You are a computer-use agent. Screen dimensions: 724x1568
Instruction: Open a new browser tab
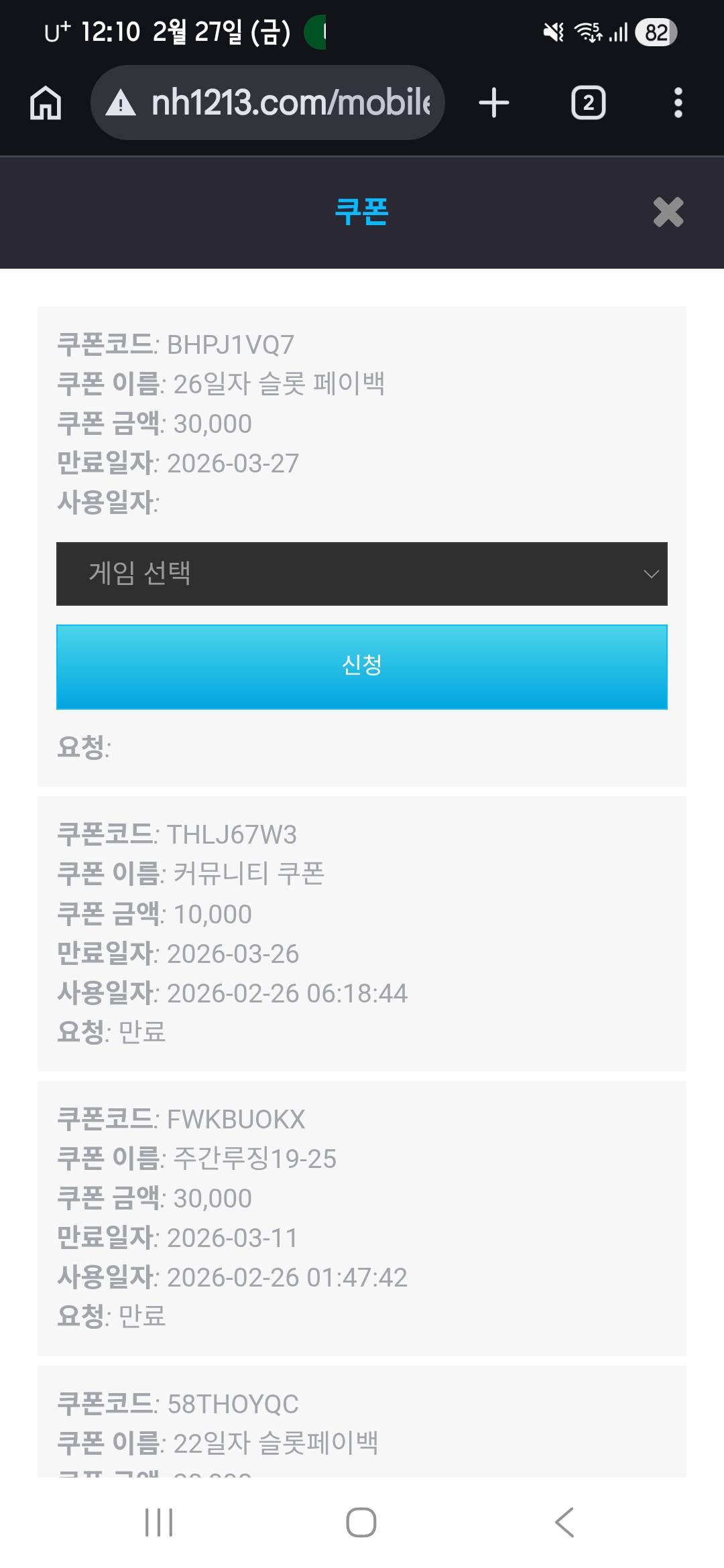pyautogui.click(x=494, y=103)
